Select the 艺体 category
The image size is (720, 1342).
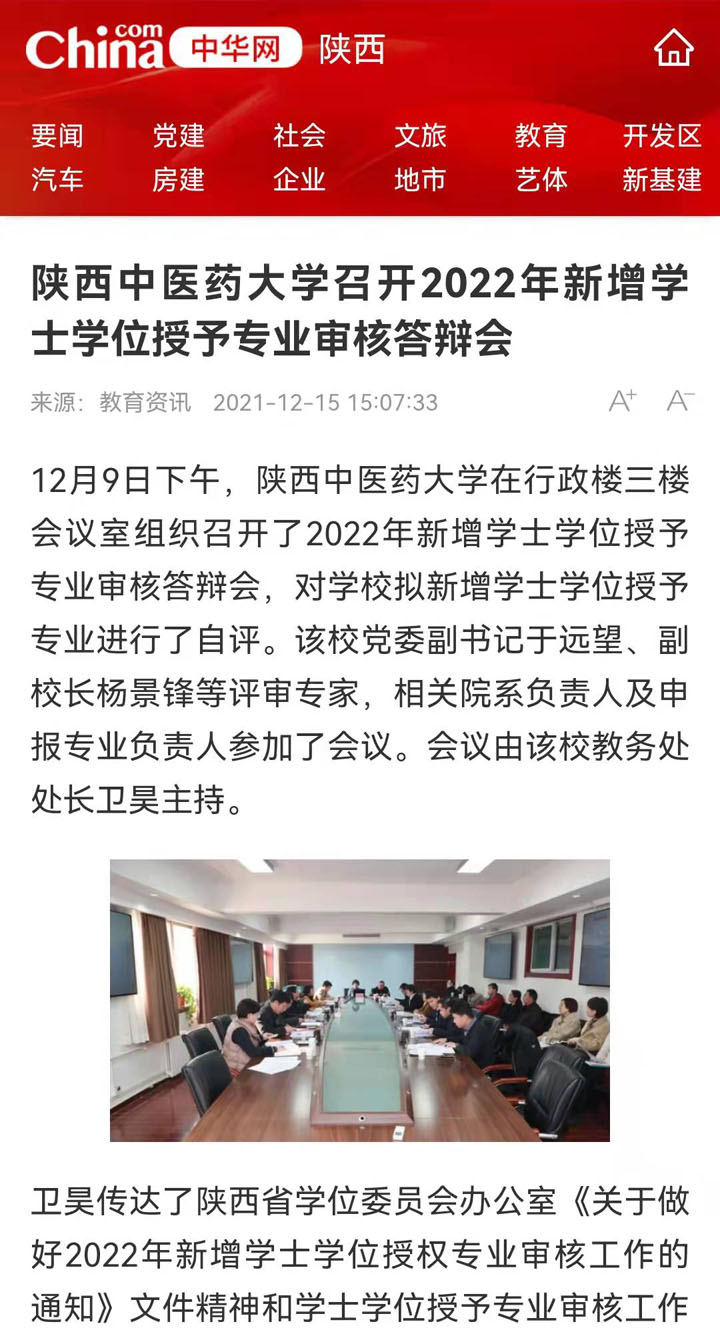click(x=541, y=180)
